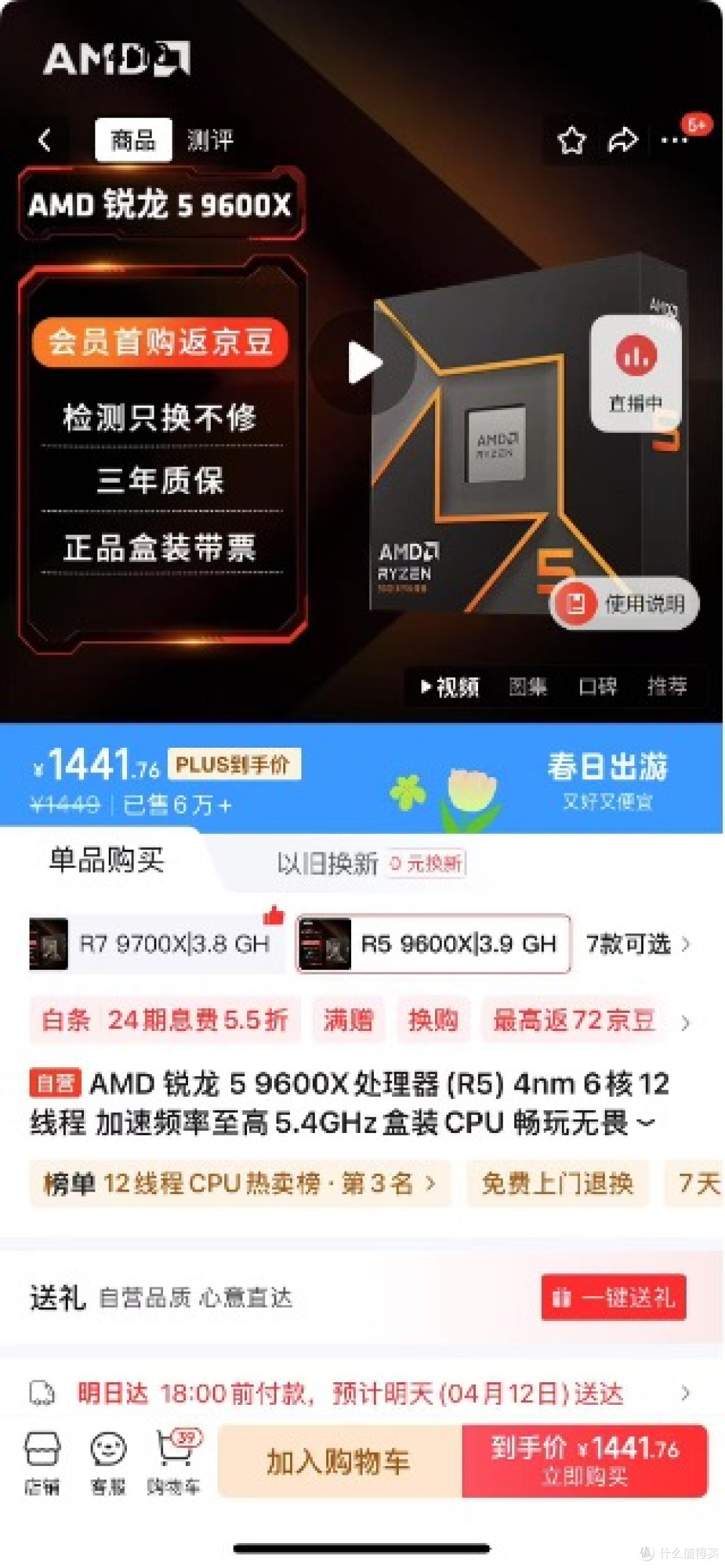Select the 以旧换新 trade-in tab

coord(371,863)
